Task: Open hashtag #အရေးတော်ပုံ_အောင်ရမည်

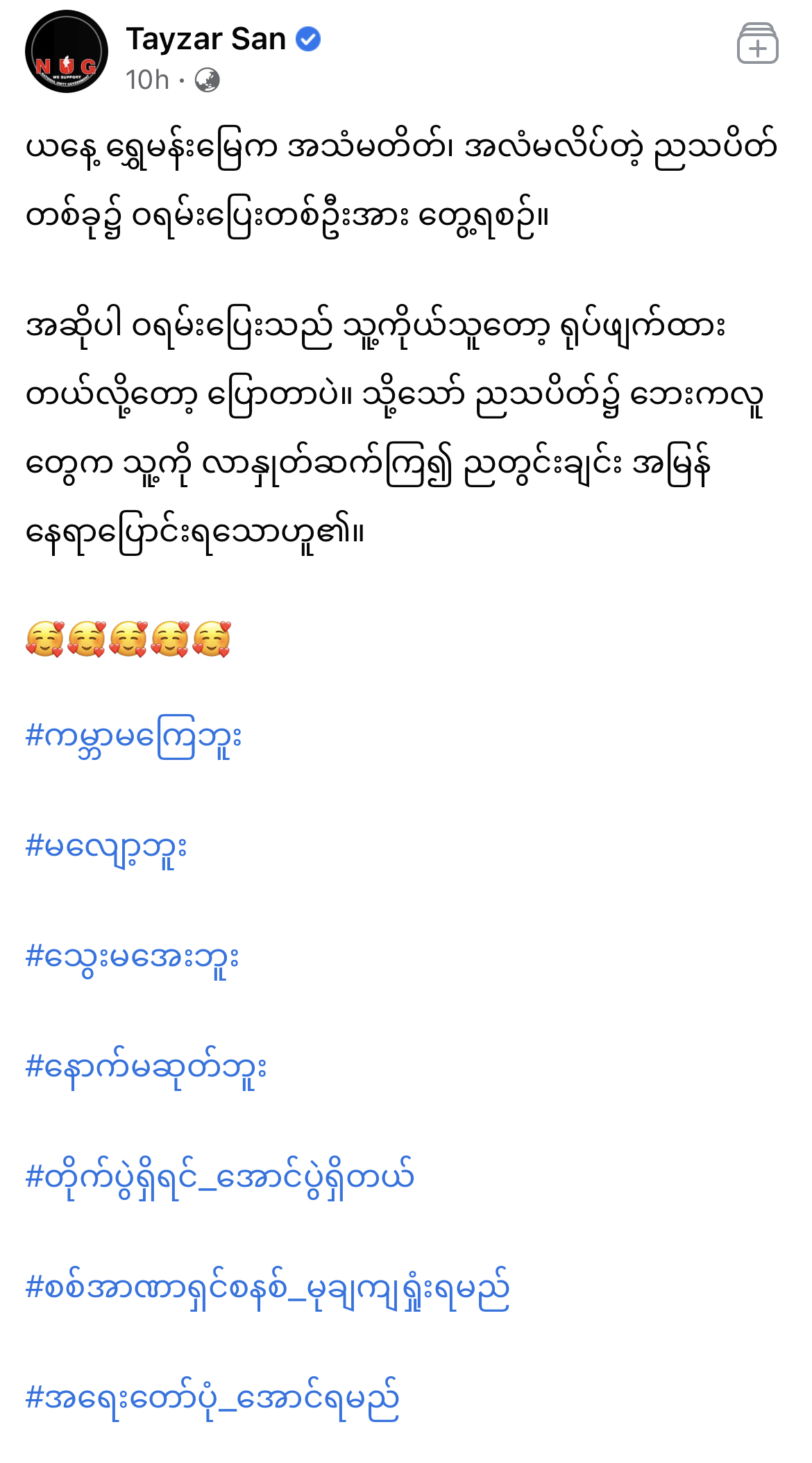Action: point(212,1398)
